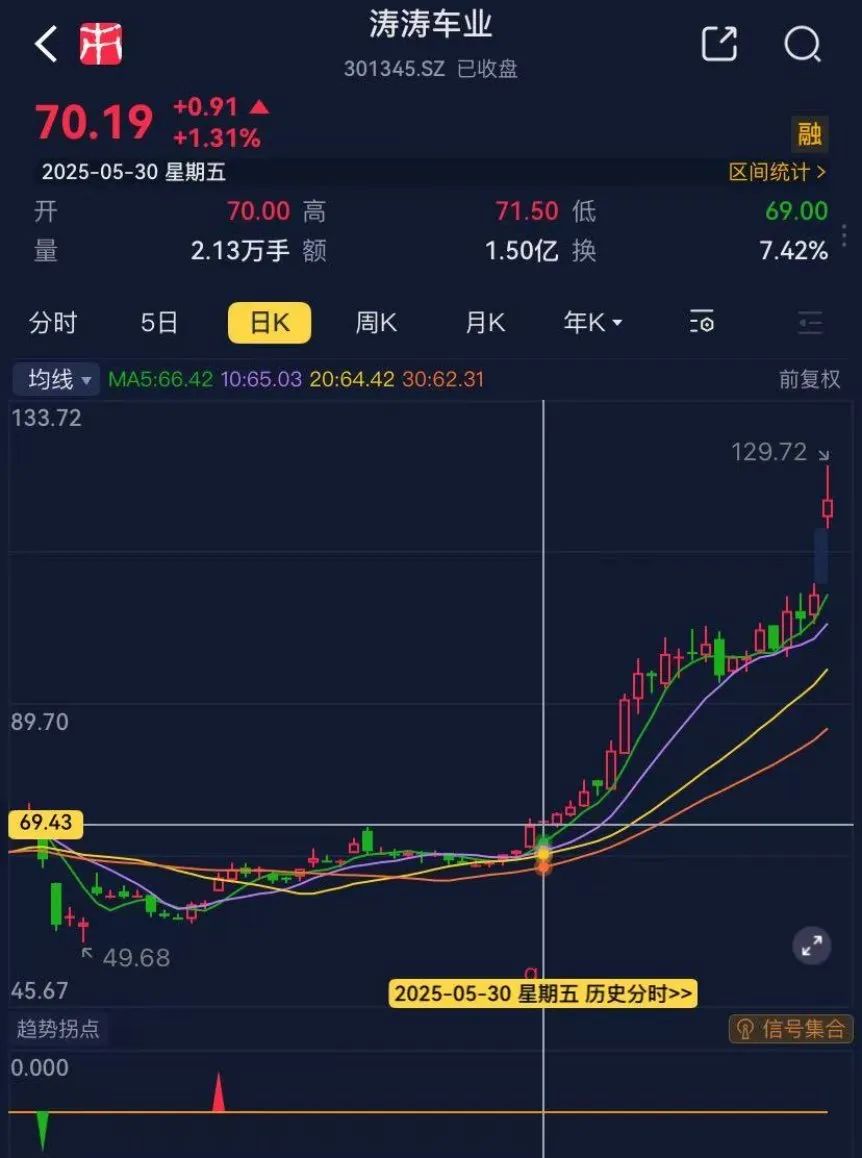The image size is (862, 1158).
Task: Open the 均线 indicator dropdown
Action: click(57, 379)
